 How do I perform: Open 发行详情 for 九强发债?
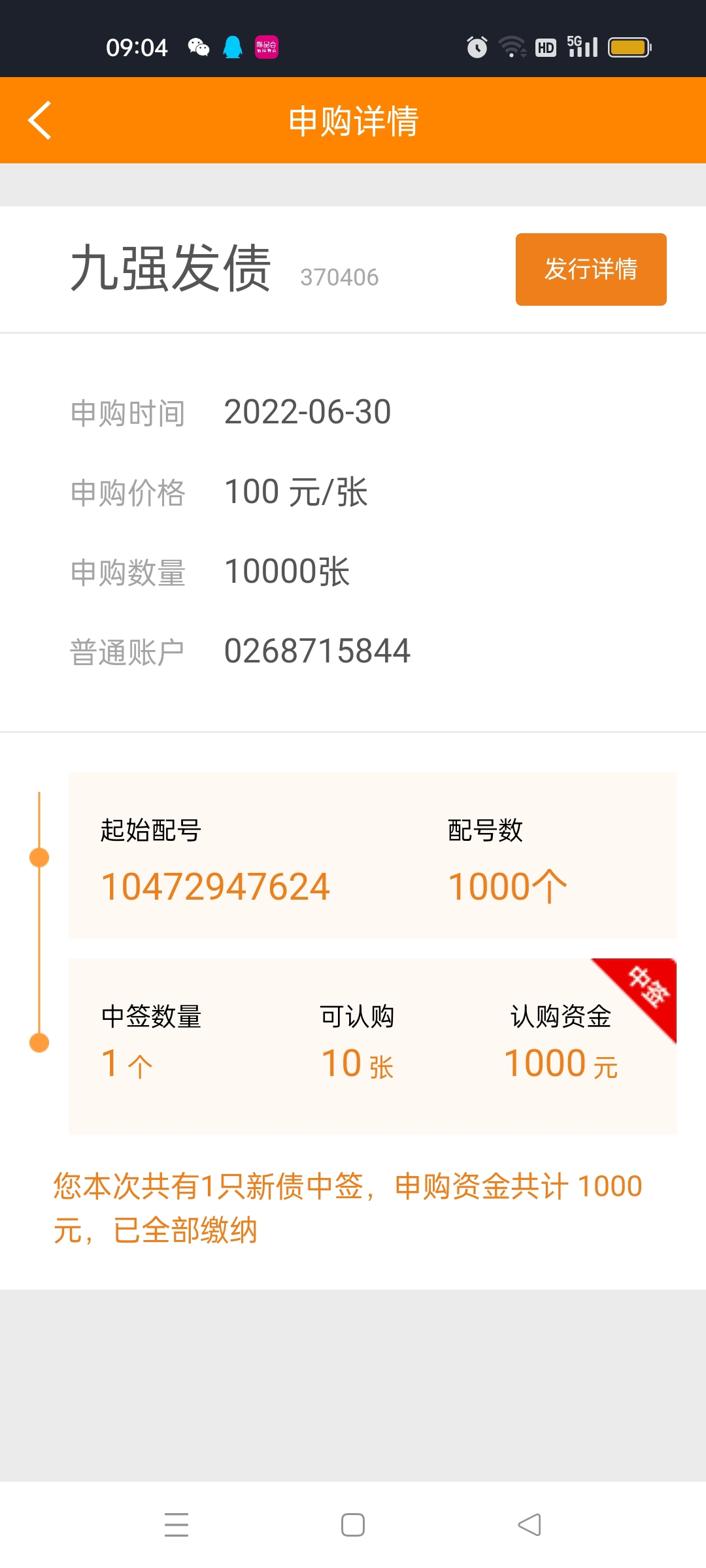coord(591,269)
